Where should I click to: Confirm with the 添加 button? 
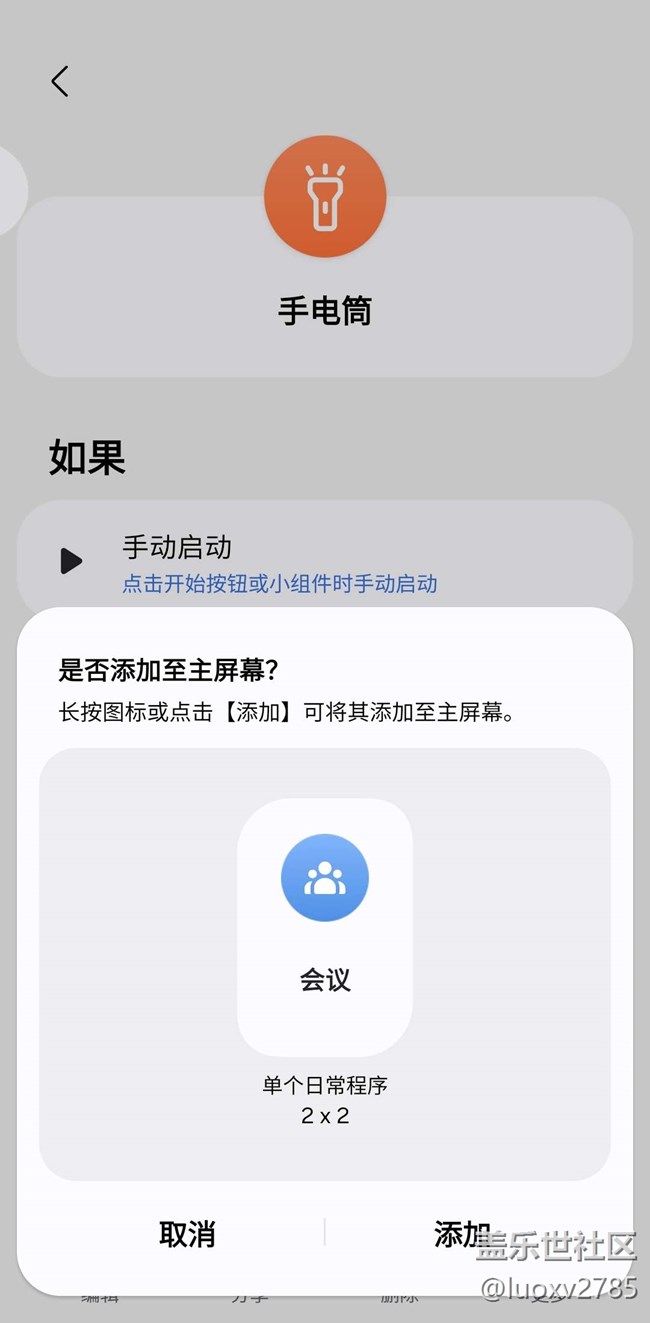[x=462, y=1234]
